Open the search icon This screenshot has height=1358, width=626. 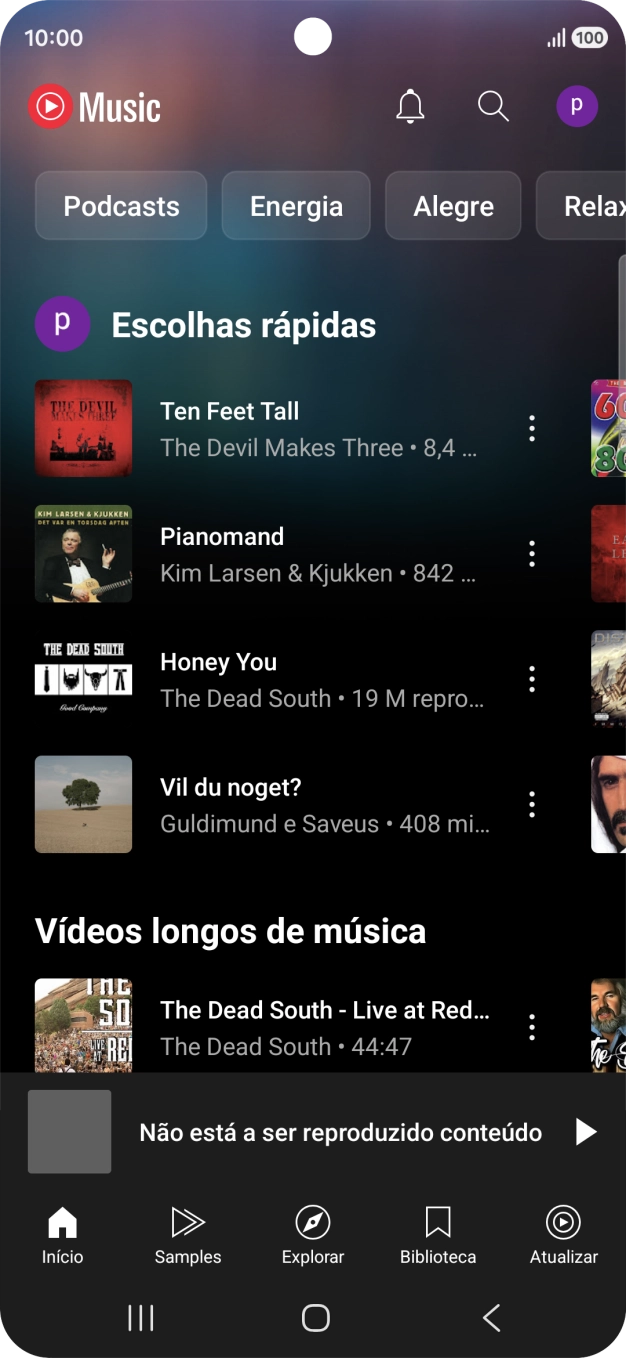pos(493,106)
